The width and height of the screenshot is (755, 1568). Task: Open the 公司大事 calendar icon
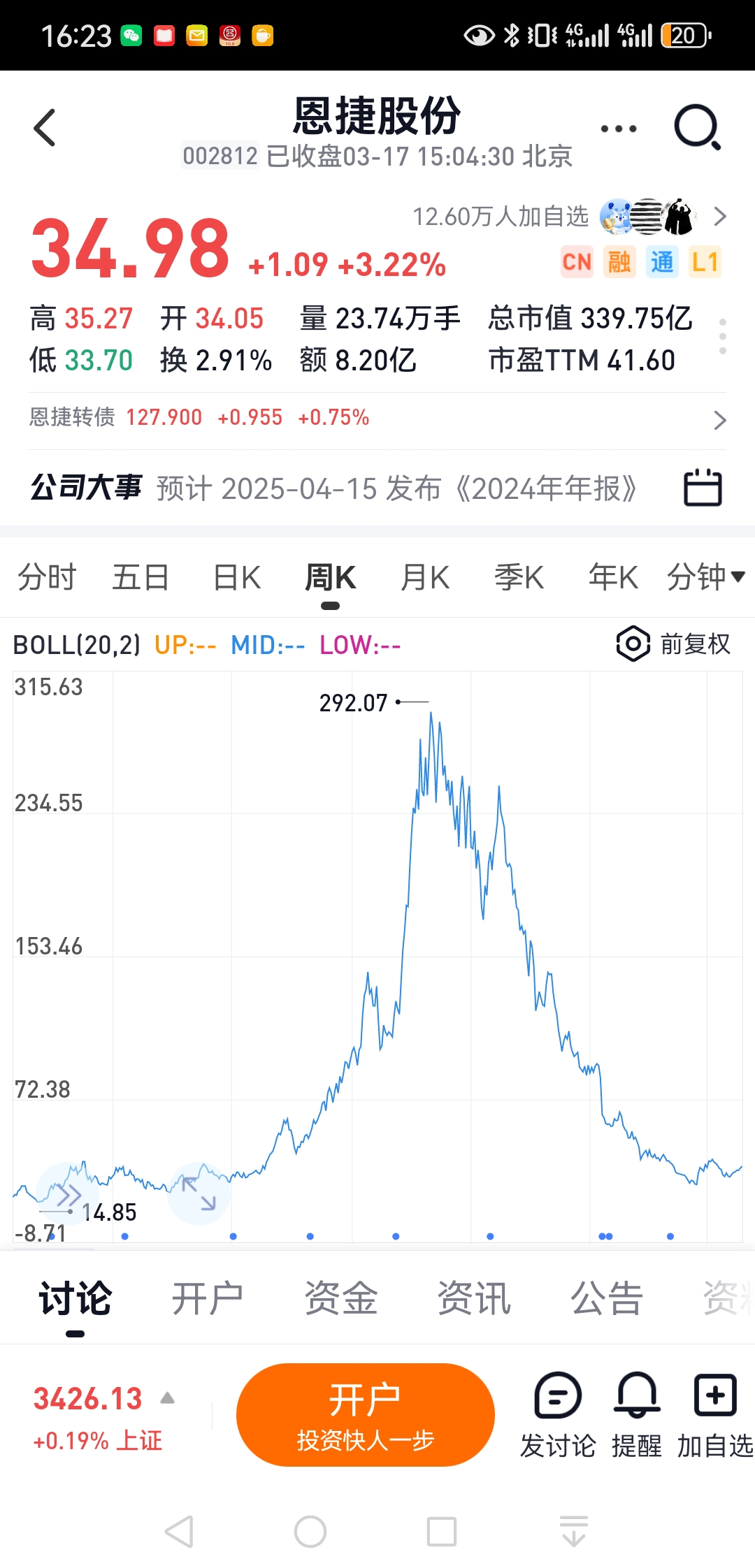703,488
